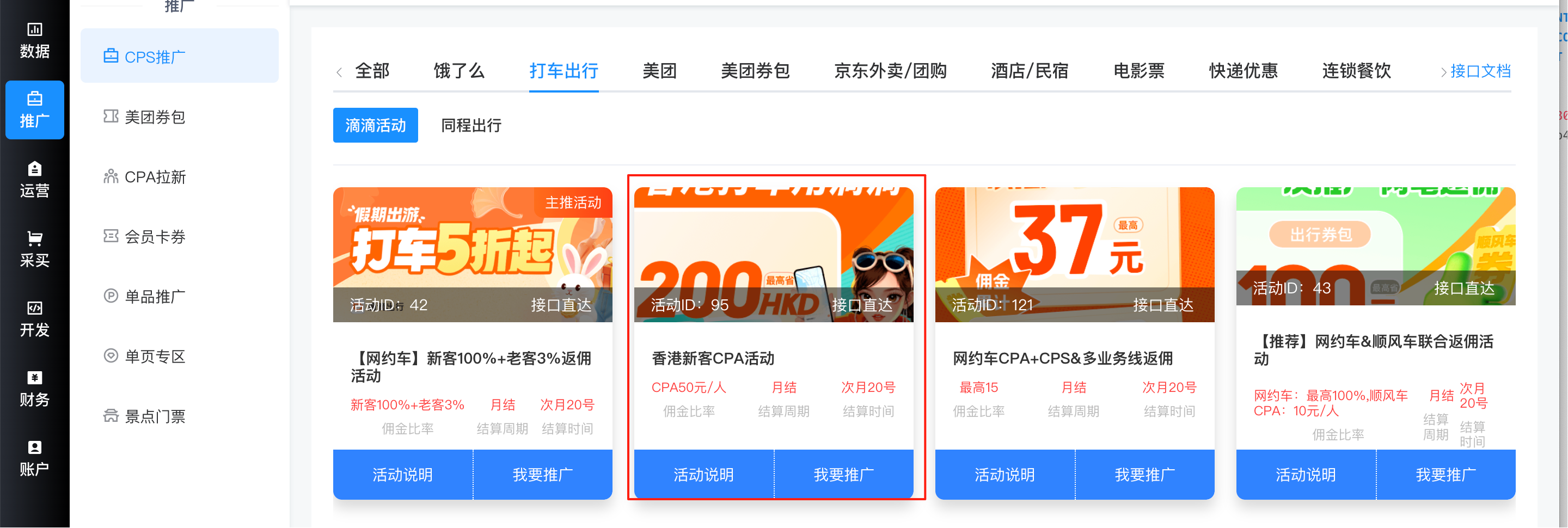The width and height of the screenshot is (1568, 528).
Task: Select 美团券包 menu item
Action: click(x=154, y=117)
